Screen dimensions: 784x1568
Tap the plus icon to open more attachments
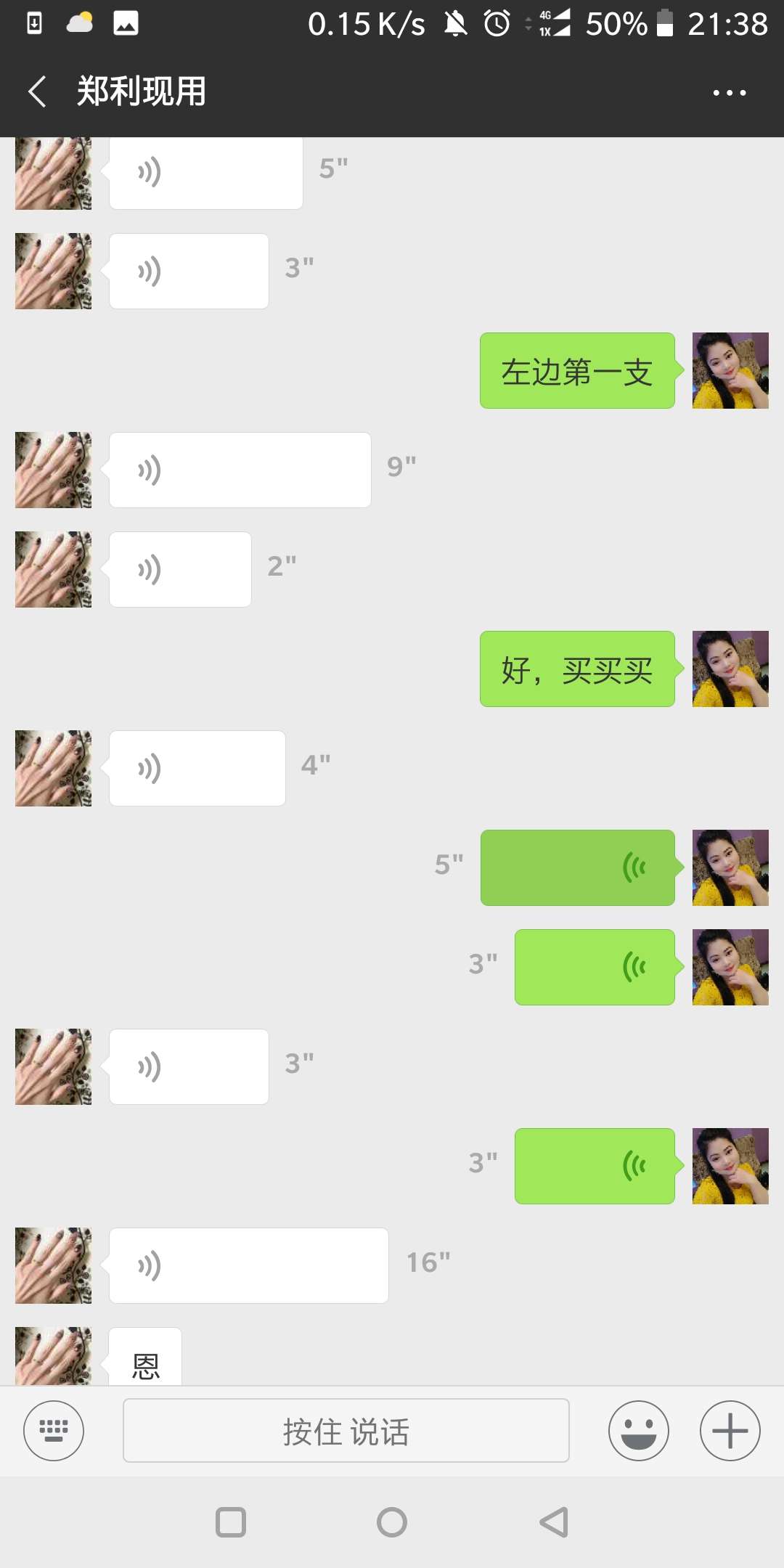point(729,1431)
